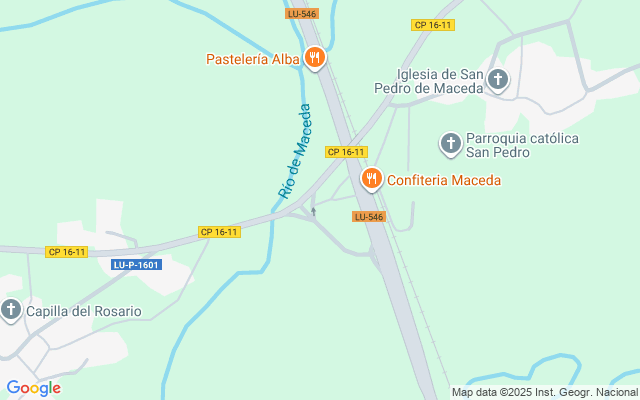Viewport: 640px width, 400px height.
Task: Open the Pastelería Alba place marker
Action: tap(314, 58)
